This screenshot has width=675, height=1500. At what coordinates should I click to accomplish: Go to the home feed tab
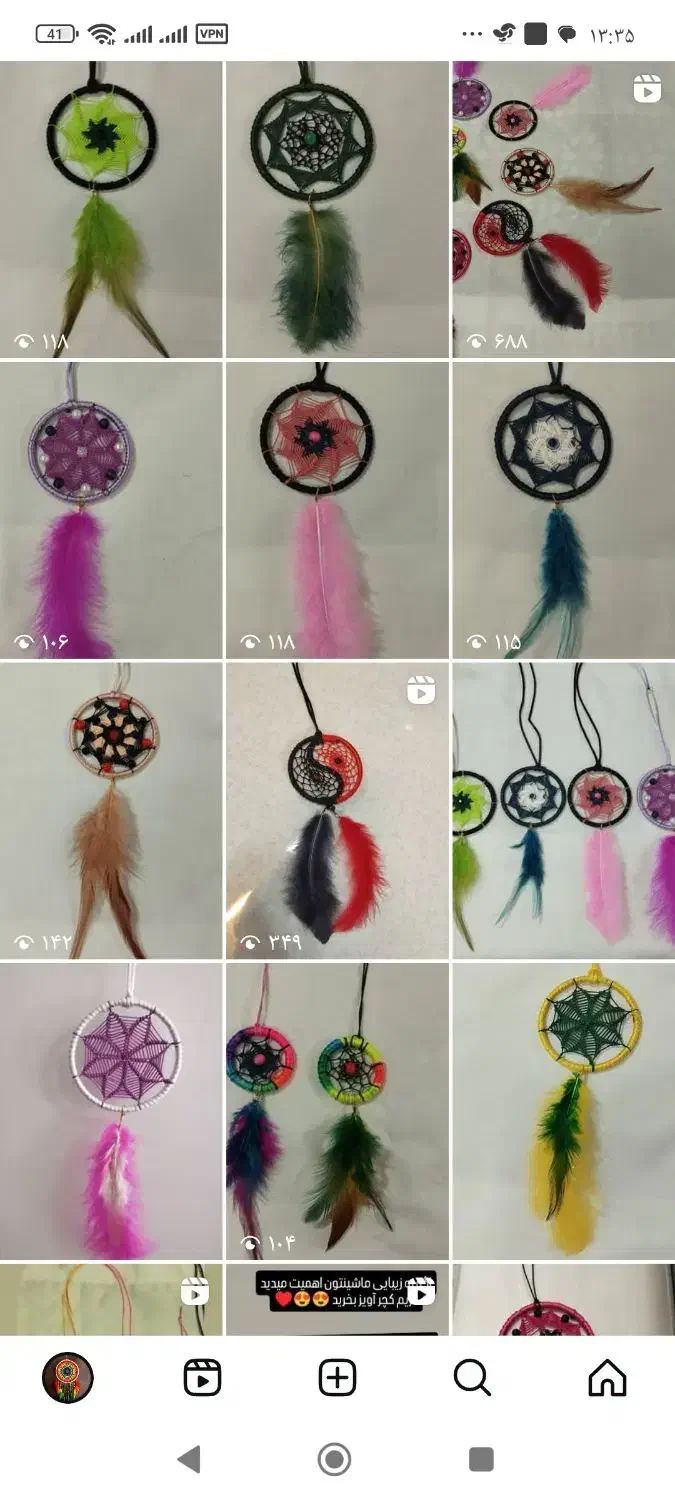click(x=607, y=1378)
